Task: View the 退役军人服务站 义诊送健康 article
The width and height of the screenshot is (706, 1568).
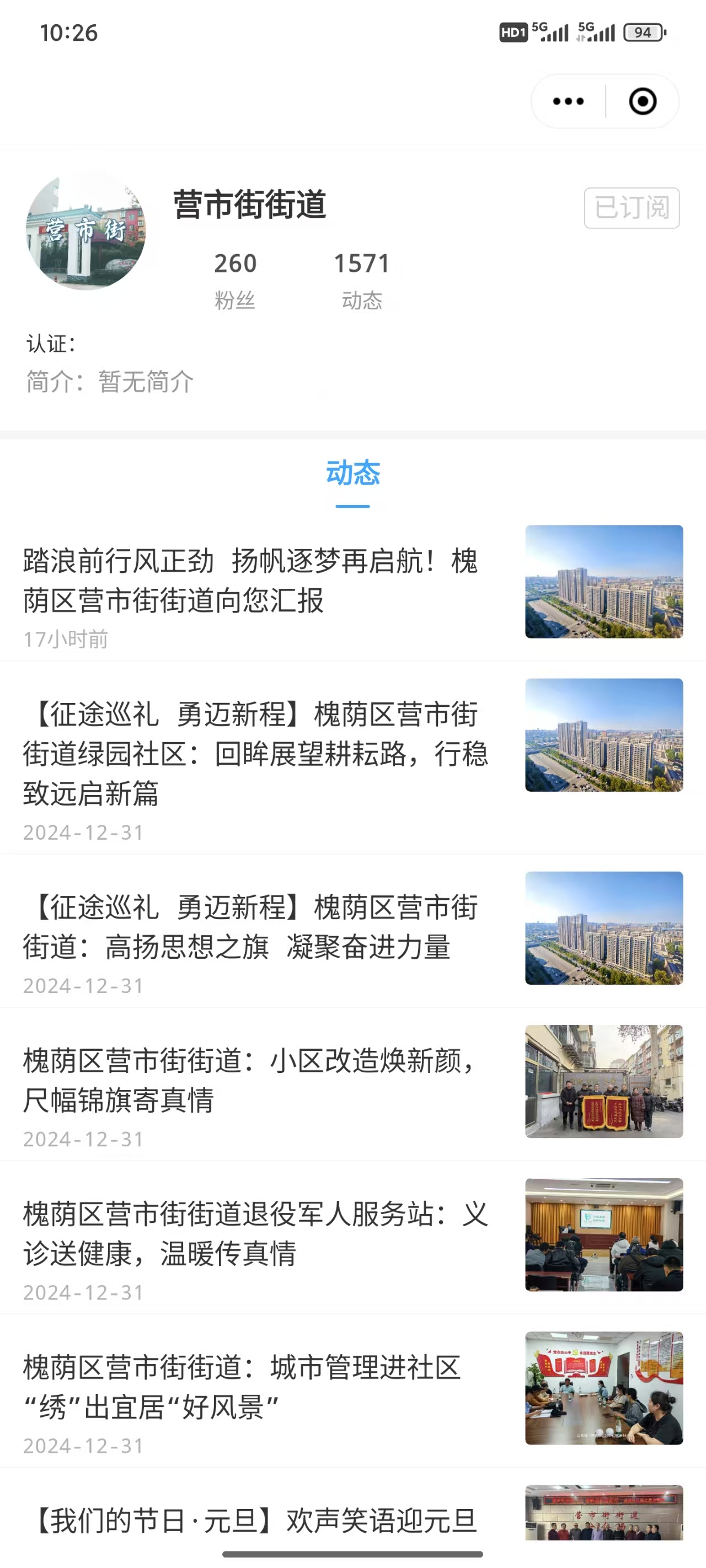Action: [x=256, y=1234]
